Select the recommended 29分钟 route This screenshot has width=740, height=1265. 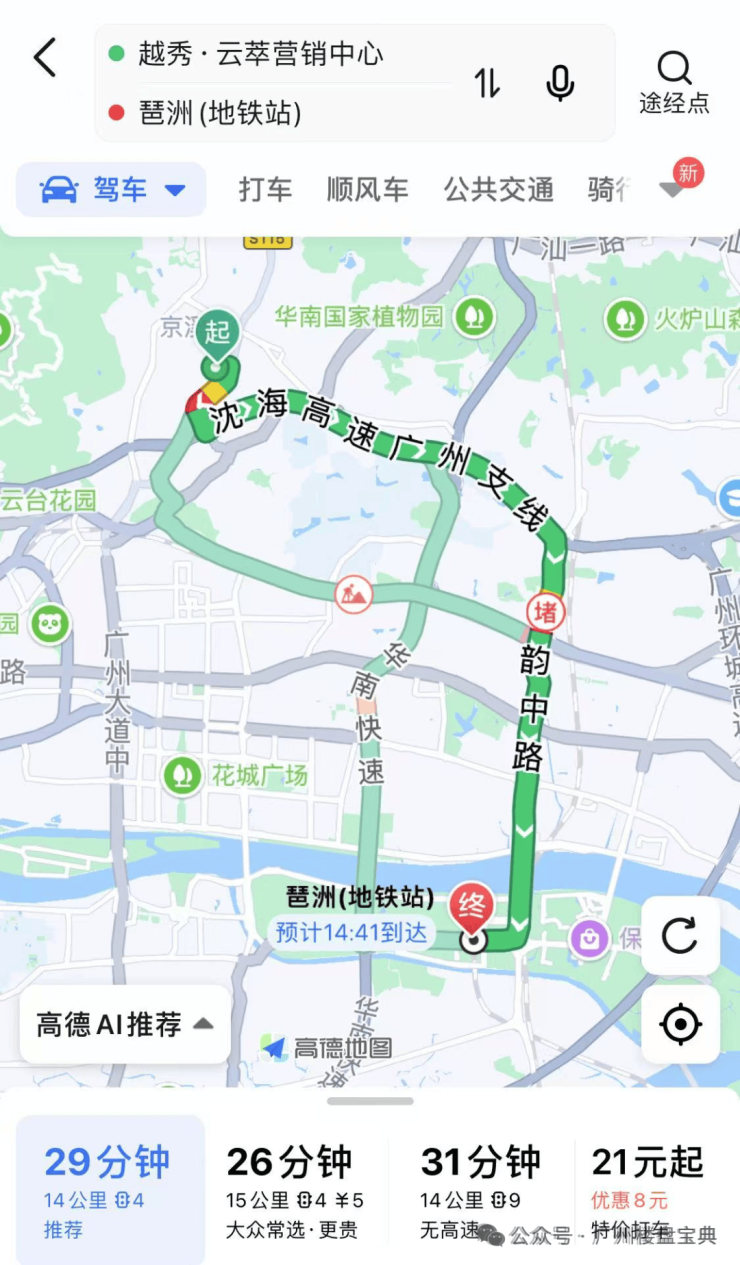click(x=108, y=1187)
